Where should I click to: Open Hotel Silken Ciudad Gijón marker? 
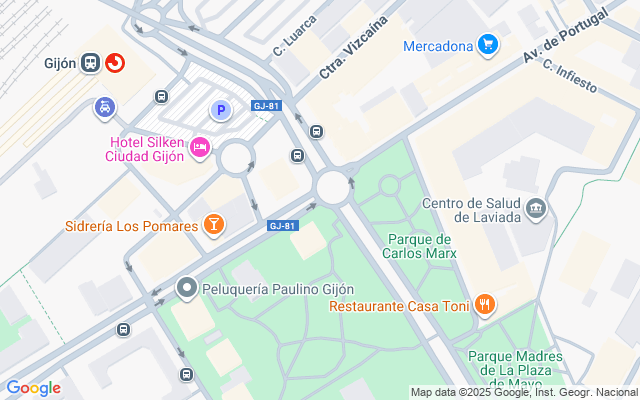point(200,148)
